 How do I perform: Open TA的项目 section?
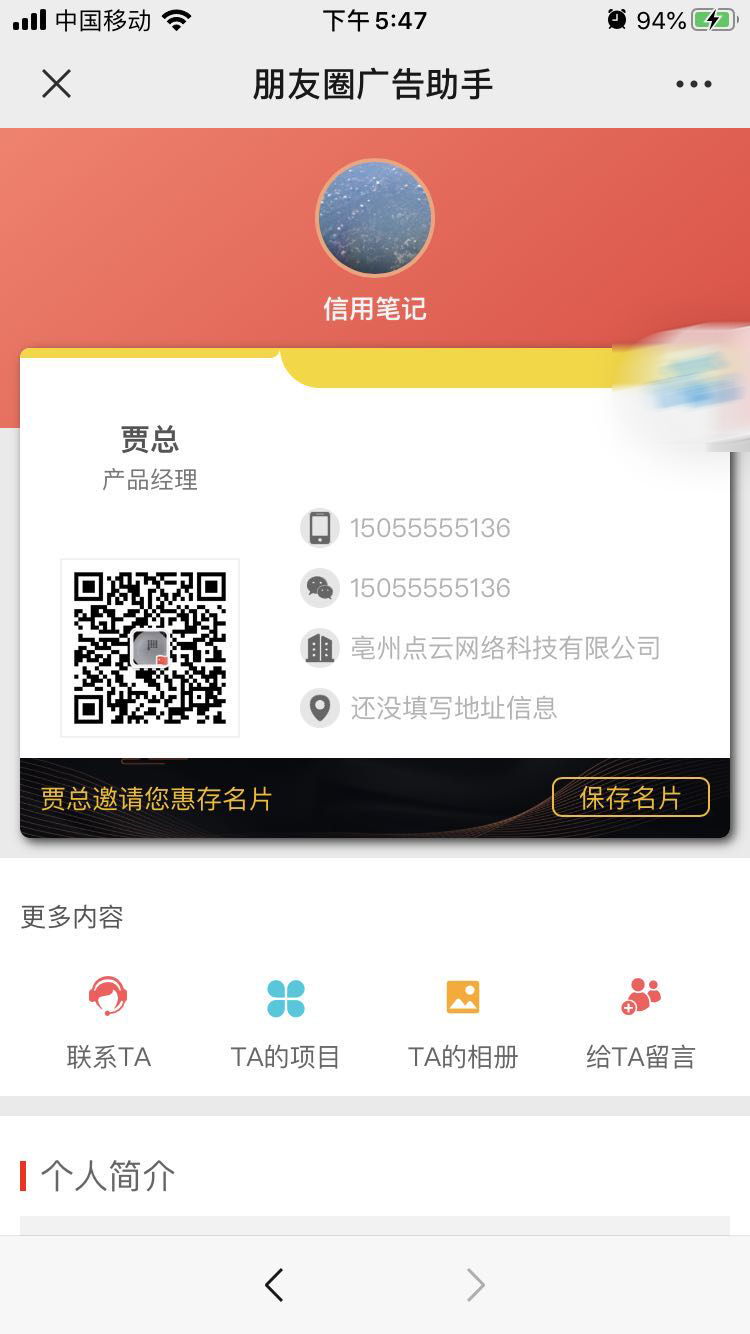[285, 1020]
